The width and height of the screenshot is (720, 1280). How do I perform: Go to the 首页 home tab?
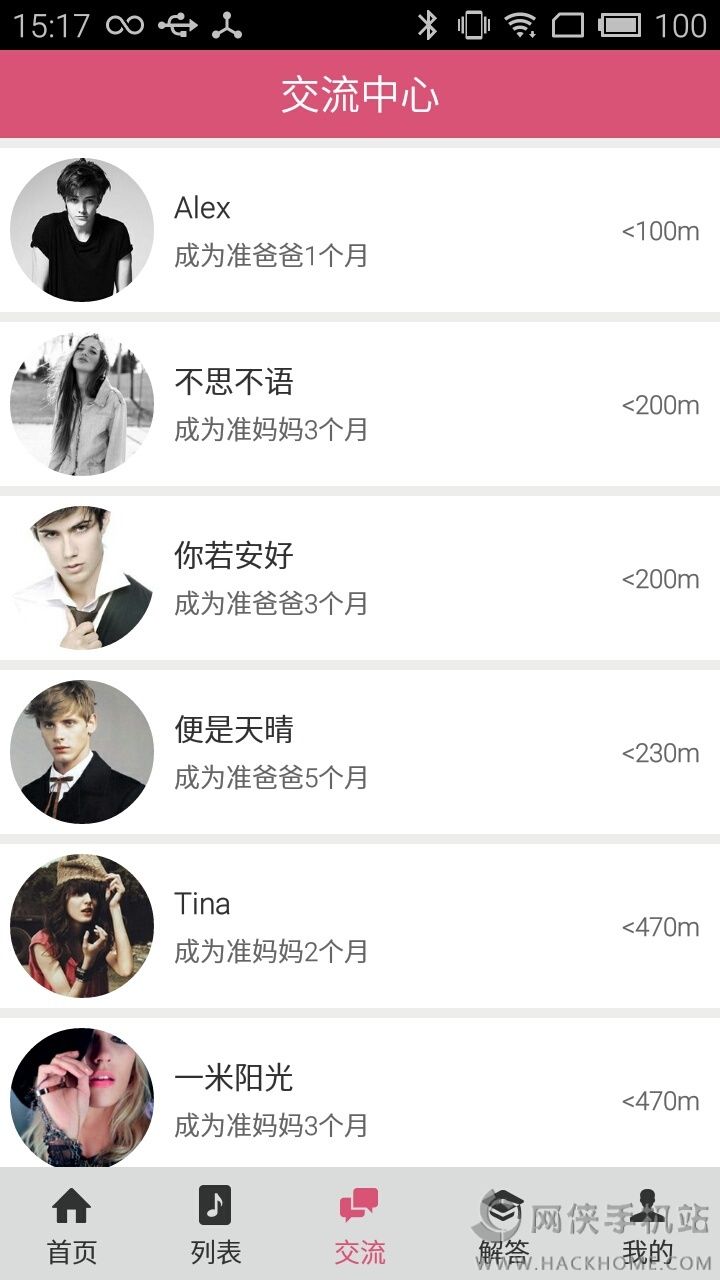click(x=72, y=1225)
